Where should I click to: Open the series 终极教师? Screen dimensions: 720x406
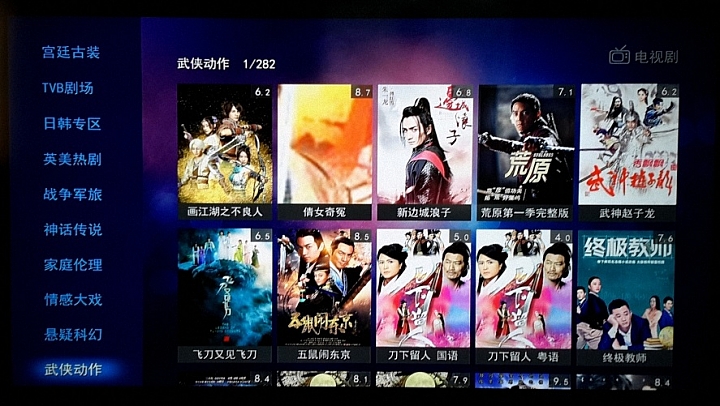[625, 295]
